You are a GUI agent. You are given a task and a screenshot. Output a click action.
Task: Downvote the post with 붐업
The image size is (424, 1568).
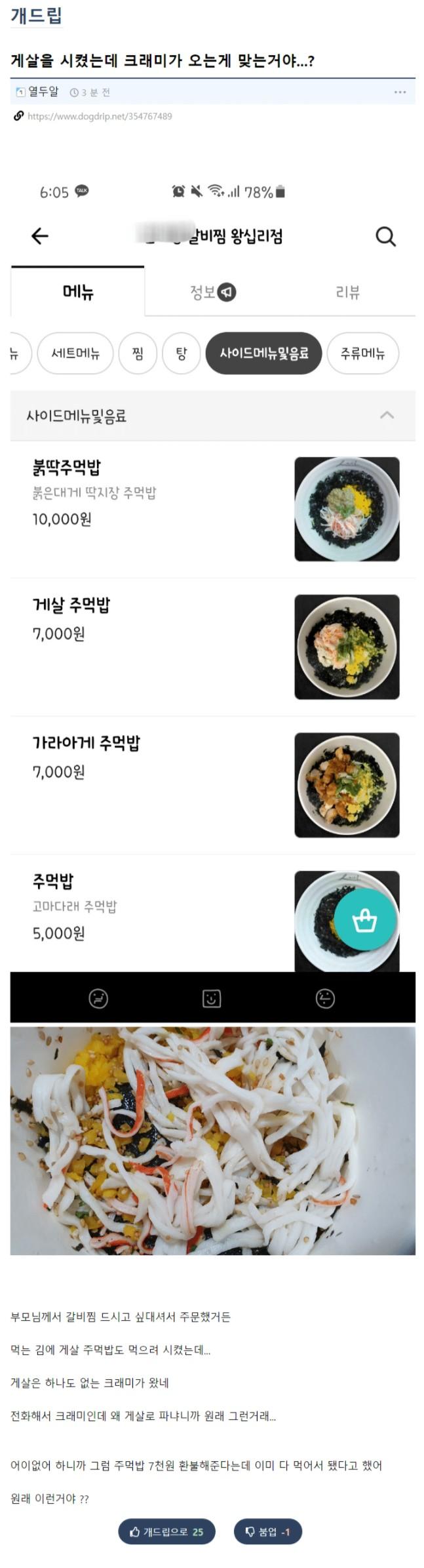[267, 1531]
